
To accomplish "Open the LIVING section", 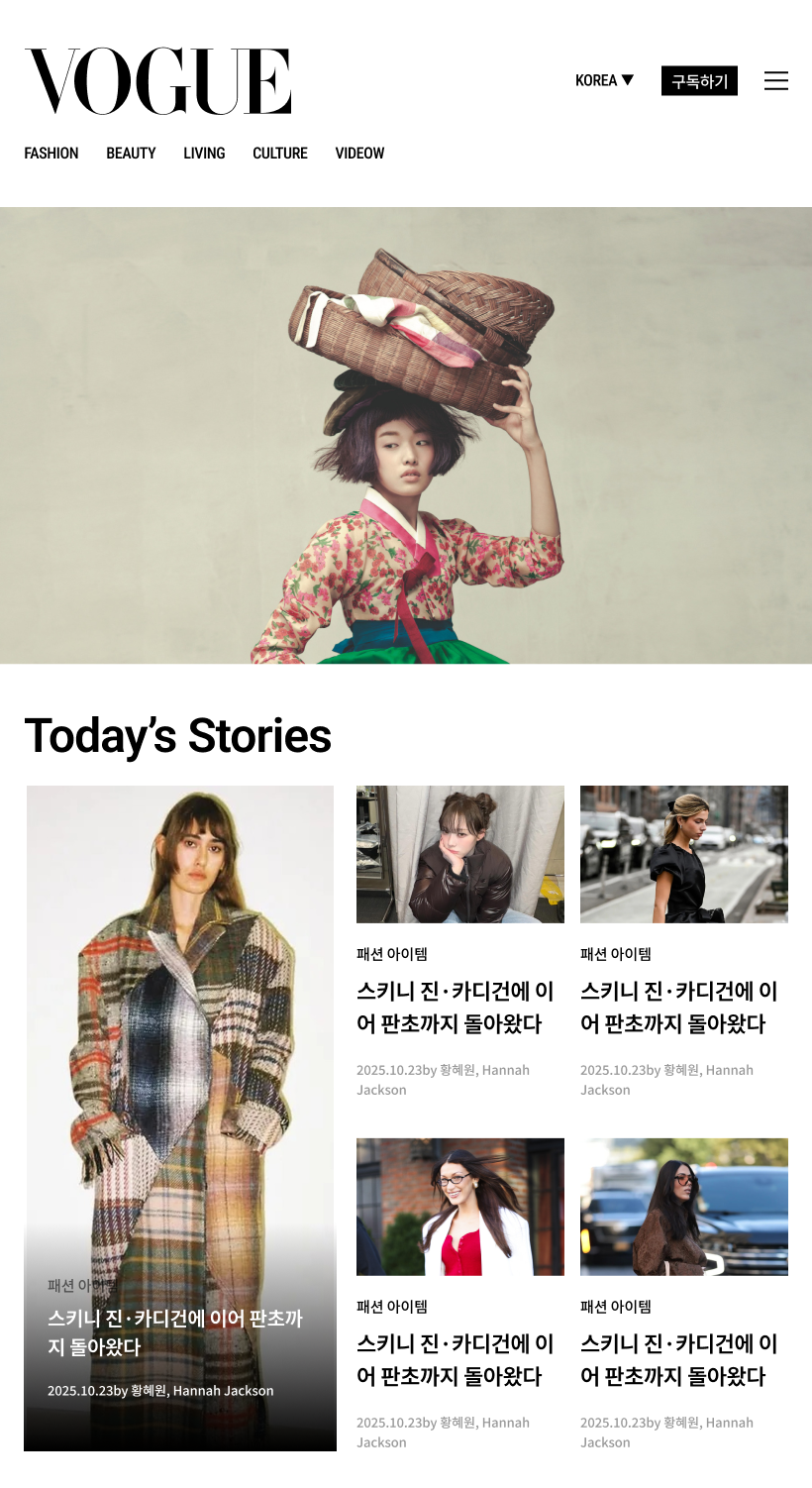I will [x=204, y=154].
